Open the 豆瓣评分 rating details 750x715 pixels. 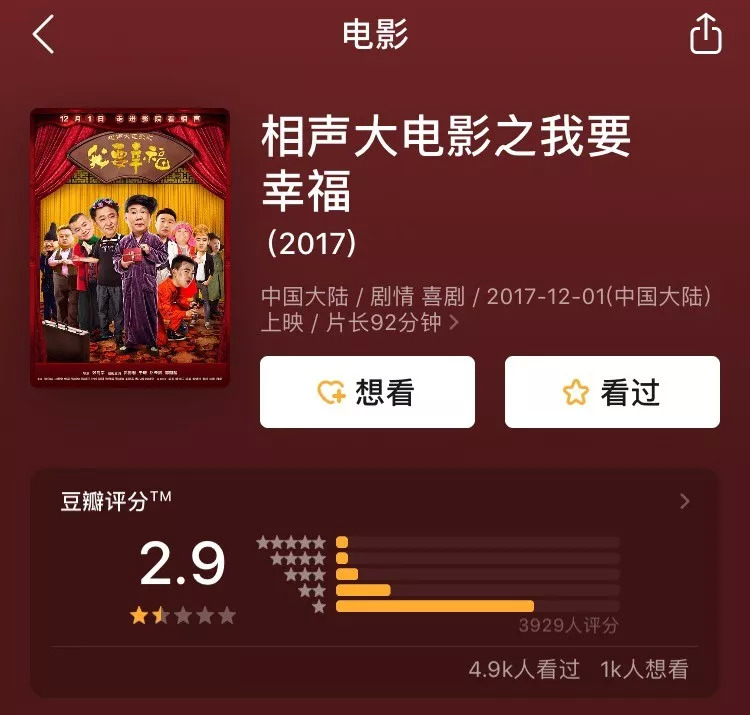tap(684, 501)
